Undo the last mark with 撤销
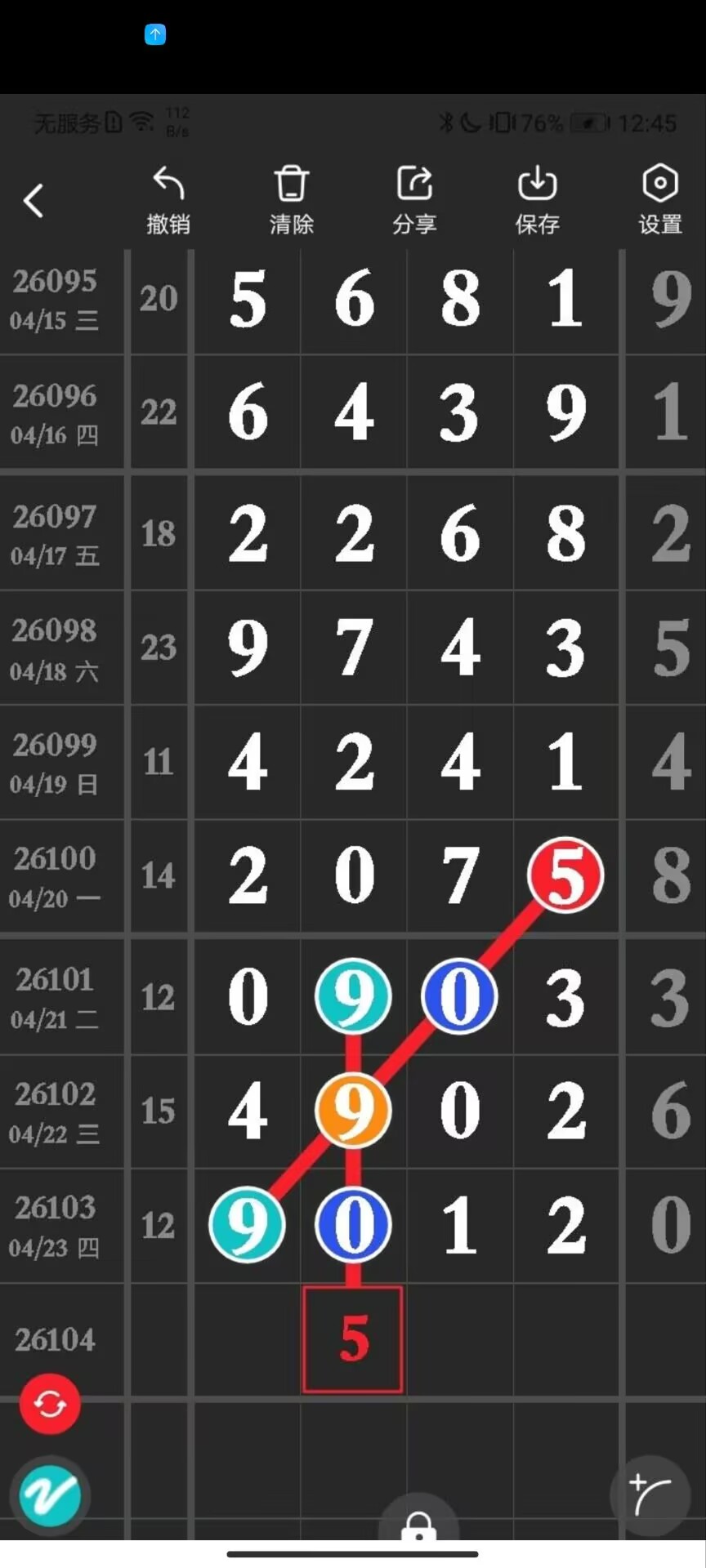This screenshot has height=1568, width=706. (x=168, y=201)
